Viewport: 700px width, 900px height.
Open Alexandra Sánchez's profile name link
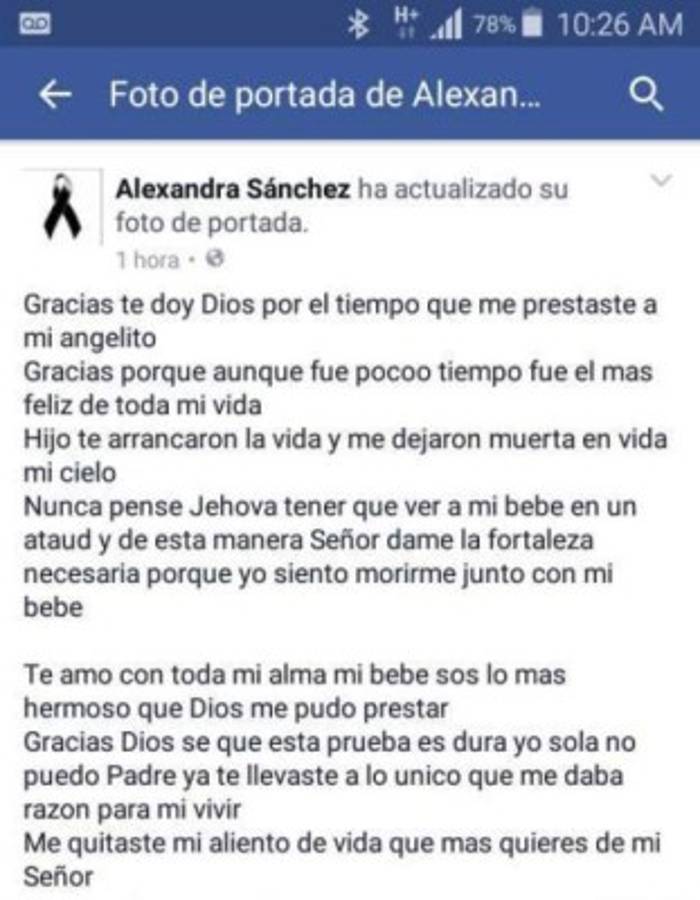click(x=233, y=188)
